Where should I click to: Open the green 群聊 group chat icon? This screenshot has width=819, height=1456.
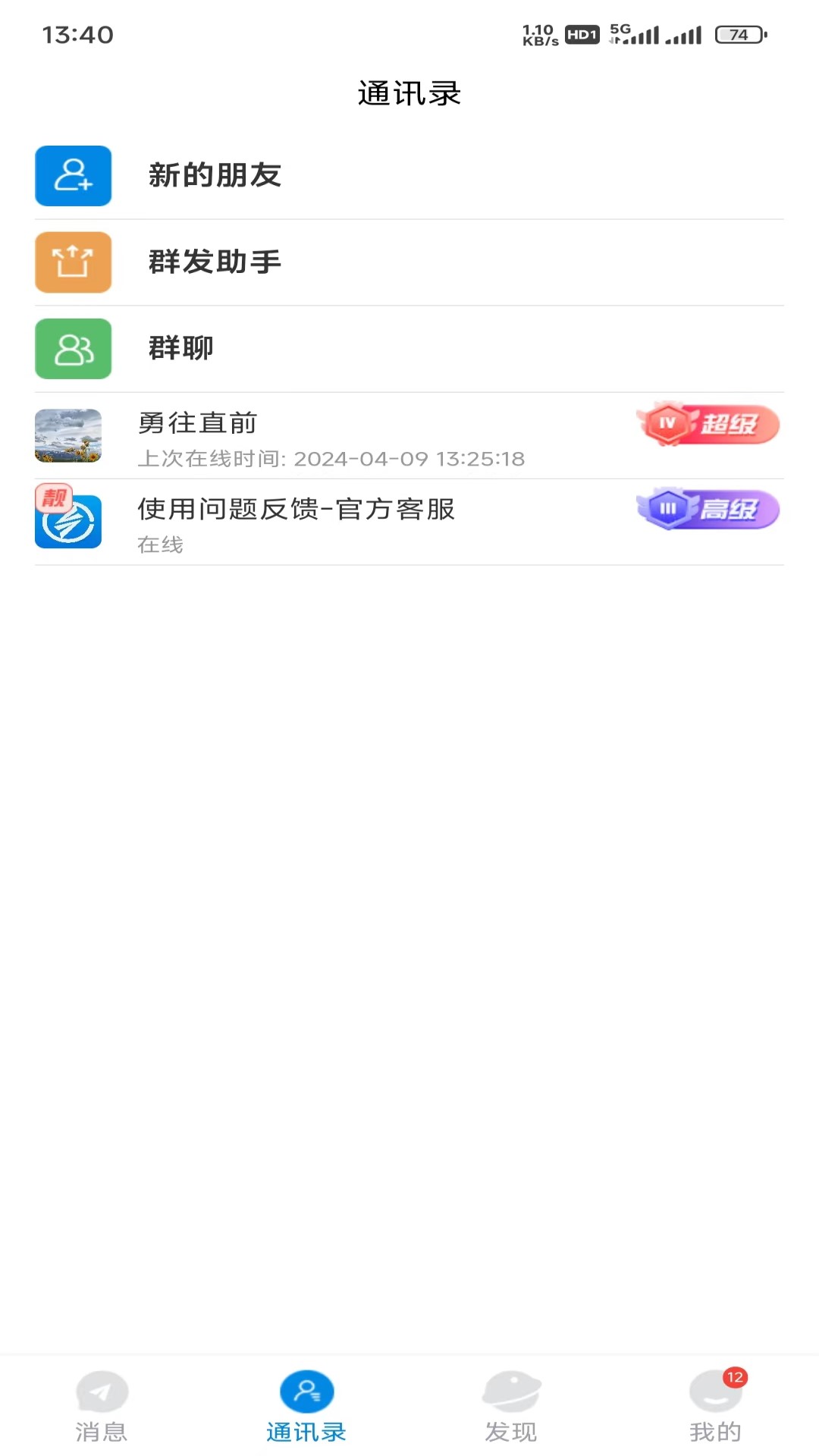click(x=73, y=348)
